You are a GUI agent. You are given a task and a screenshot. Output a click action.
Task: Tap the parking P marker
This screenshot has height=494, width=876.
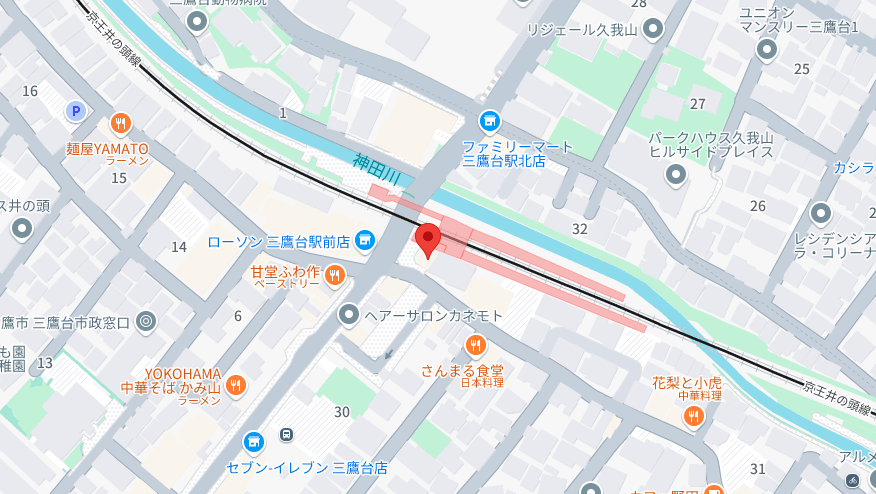tap(76, 111)
